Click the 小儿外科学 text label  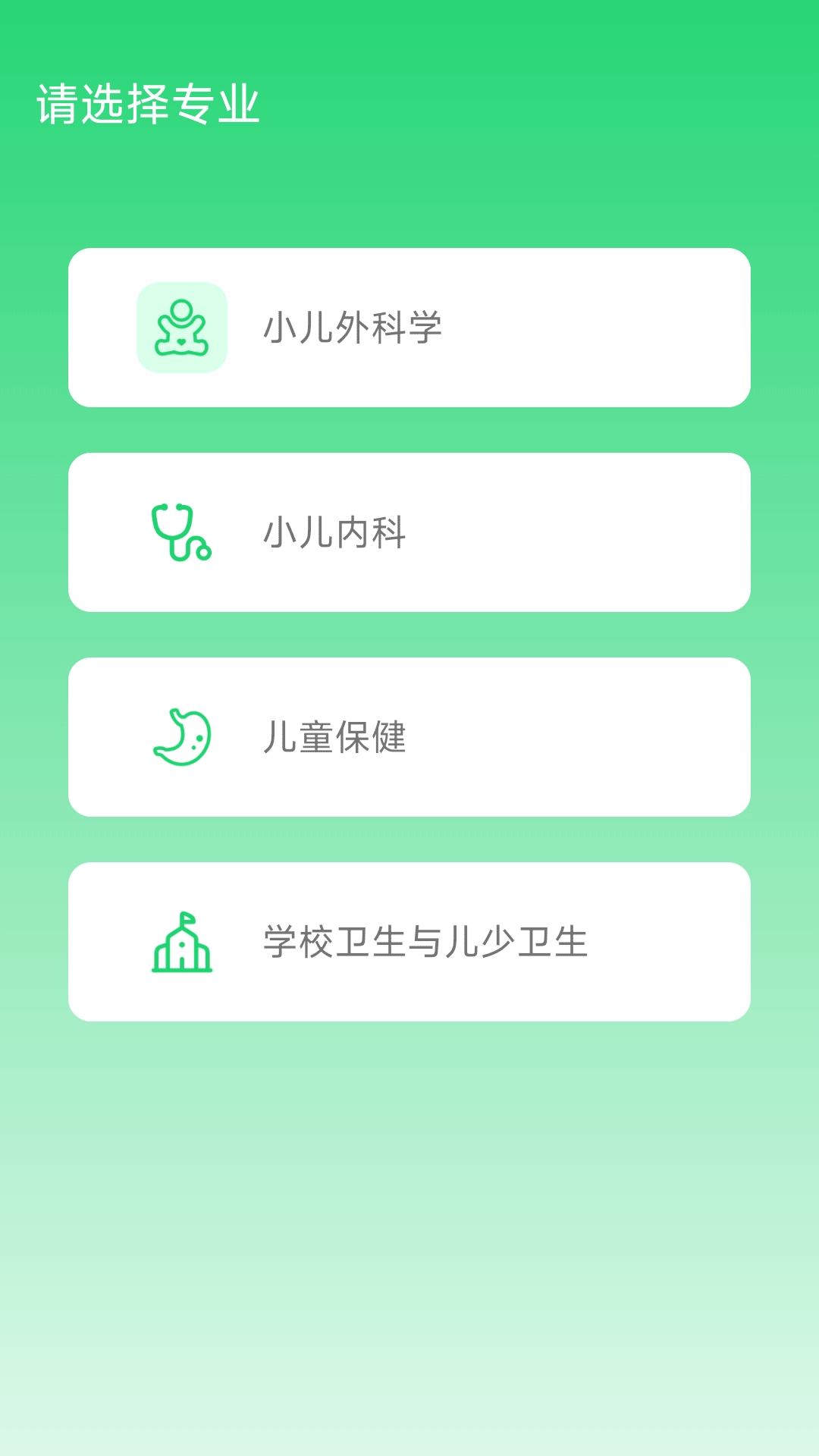point(353,326)
